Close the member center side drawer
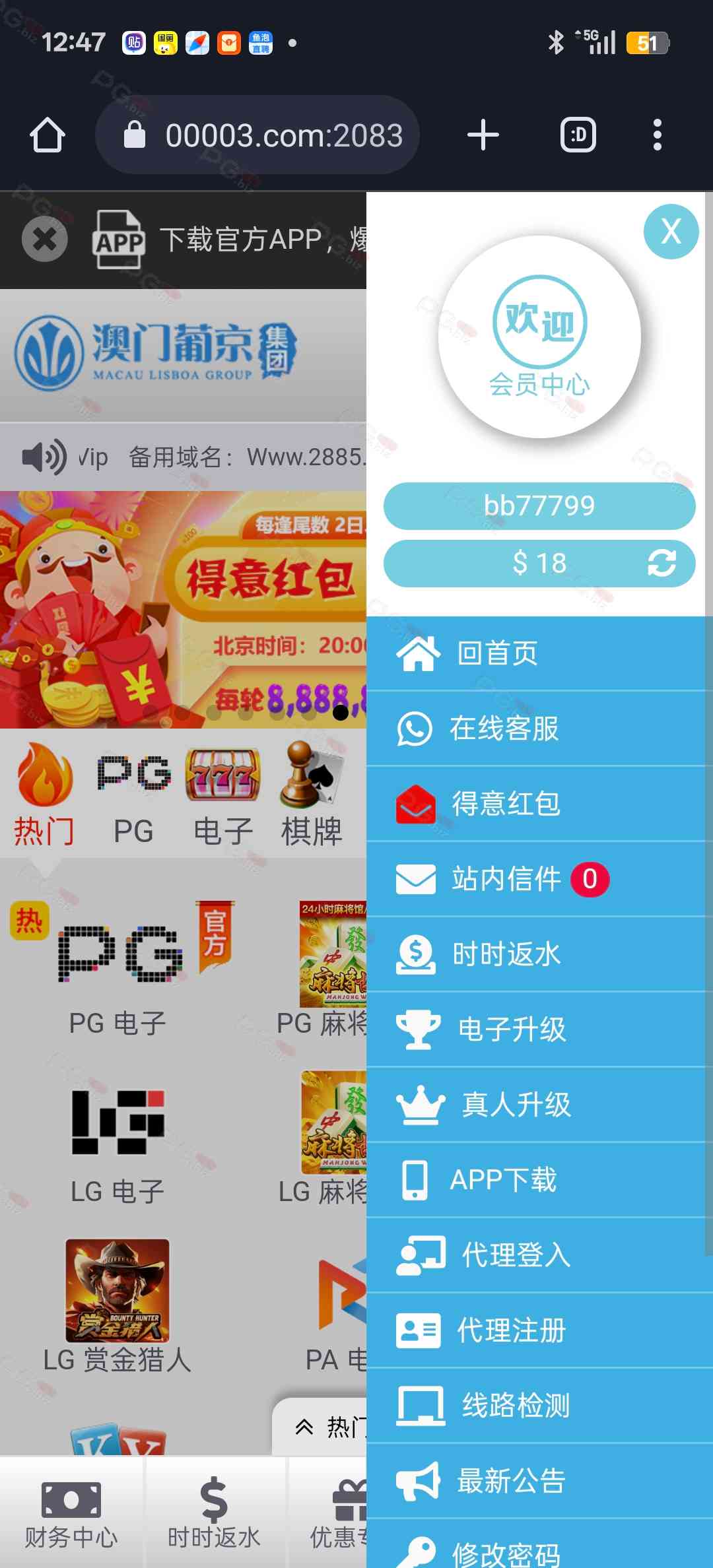 [x=671, y=232]
